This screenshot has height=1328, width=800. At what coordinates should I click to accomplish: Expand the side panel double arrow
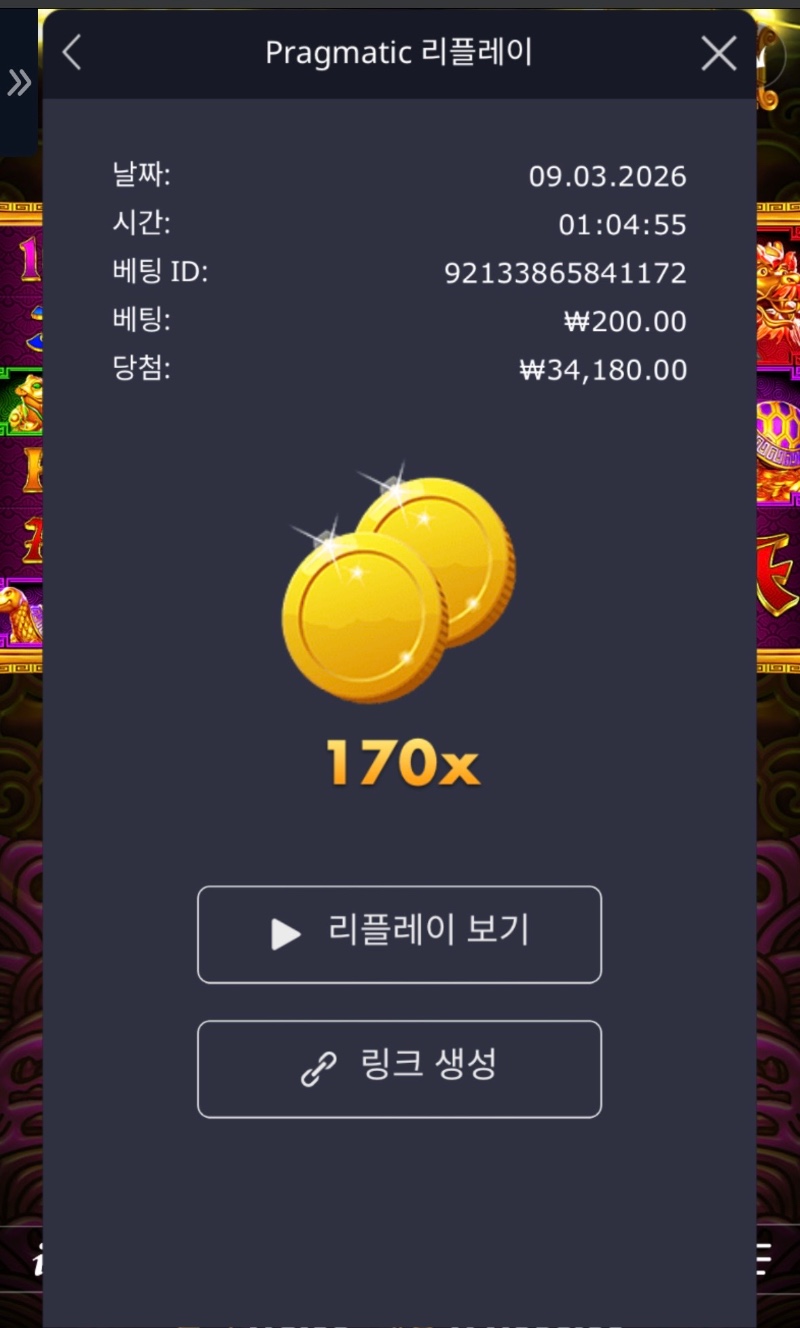[x=19, y=84]
